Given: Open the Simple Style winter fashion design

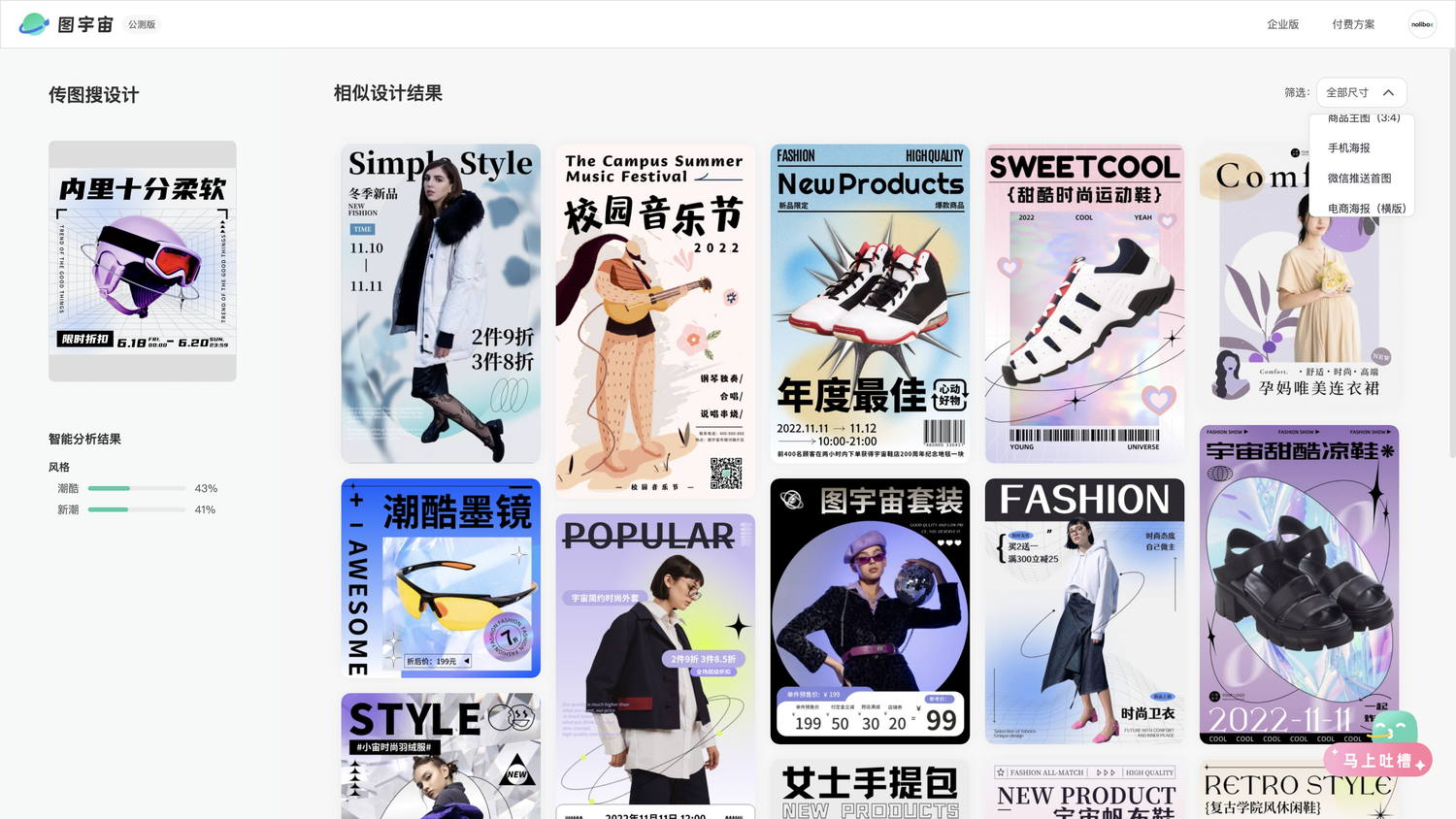Looking at the screenshot, I should point(441,303).
